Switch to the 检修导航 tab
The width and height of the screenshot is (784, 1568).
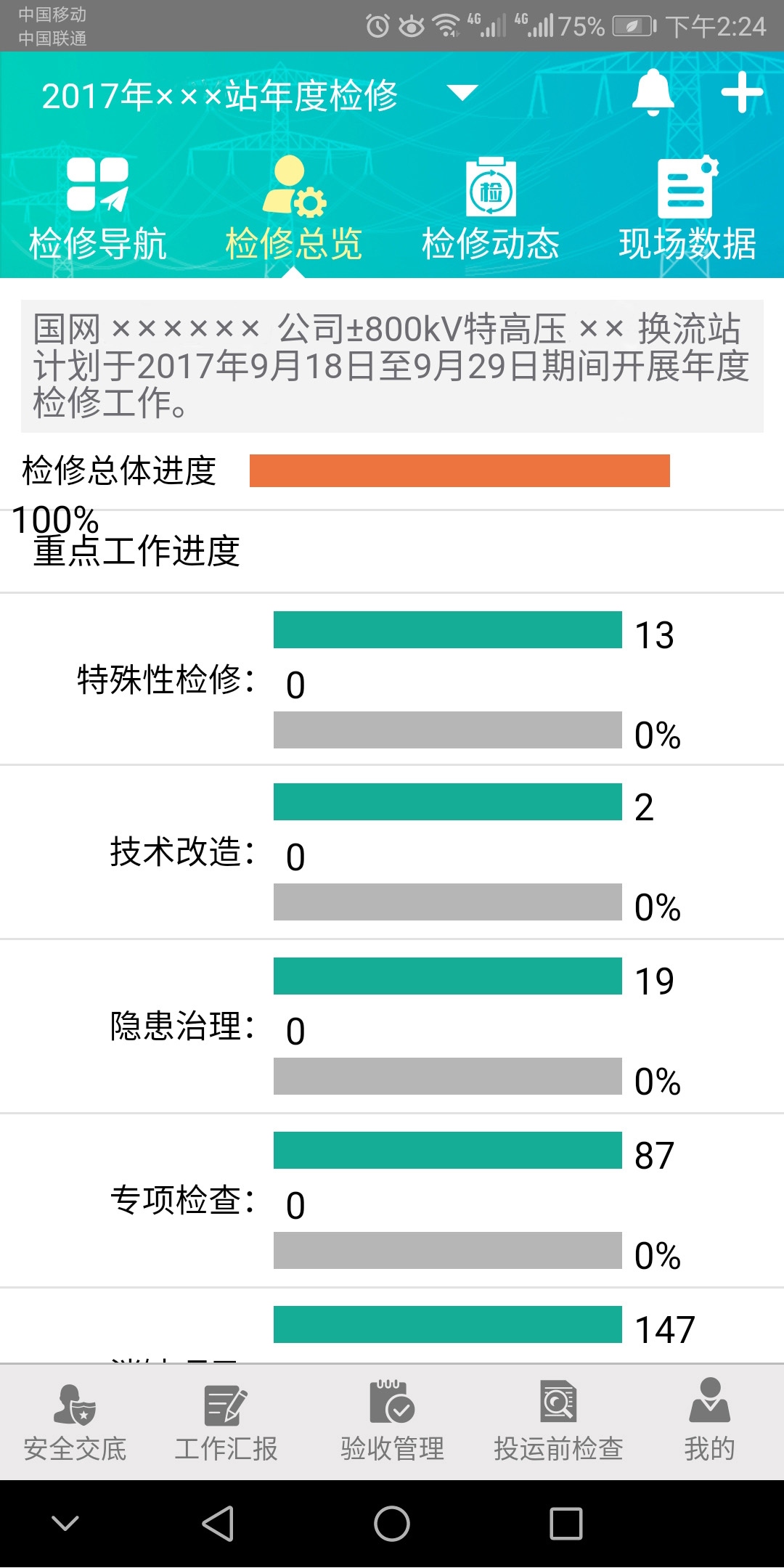[x=98, y=210]
